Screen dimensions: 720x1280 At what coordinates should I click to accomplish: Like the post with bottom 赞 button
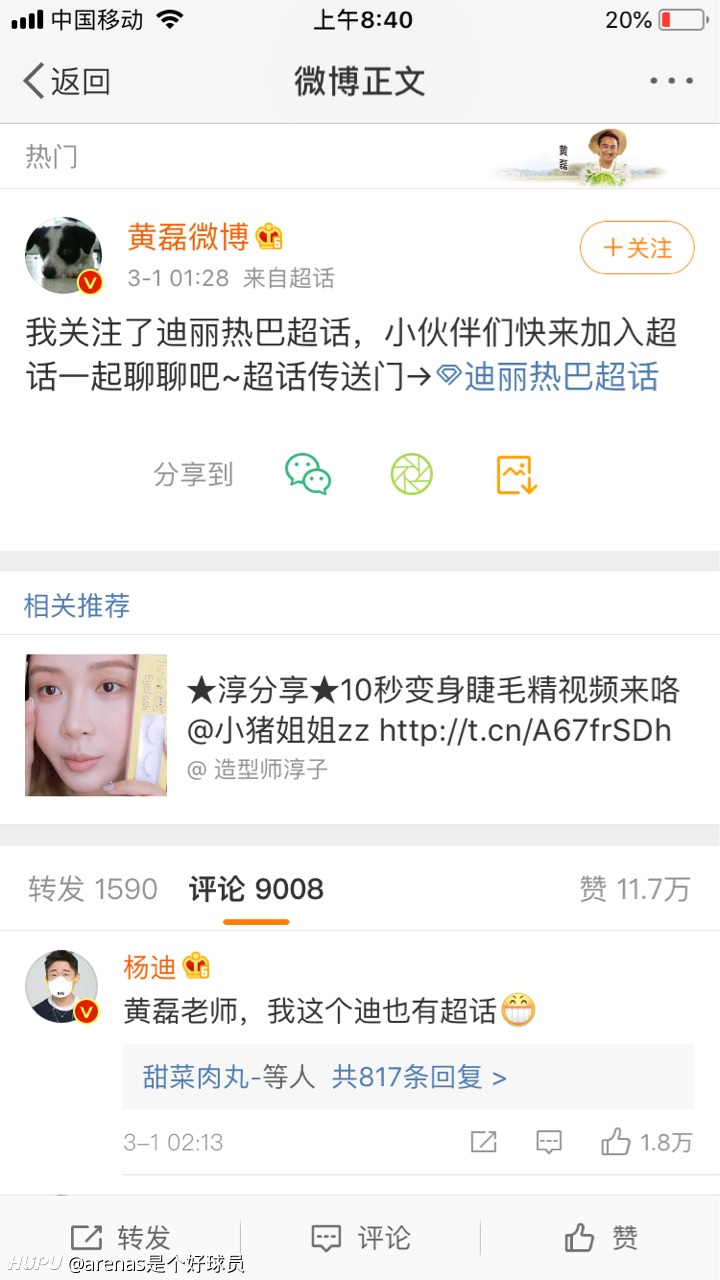pyautogui.click(x=601, y=1238)
